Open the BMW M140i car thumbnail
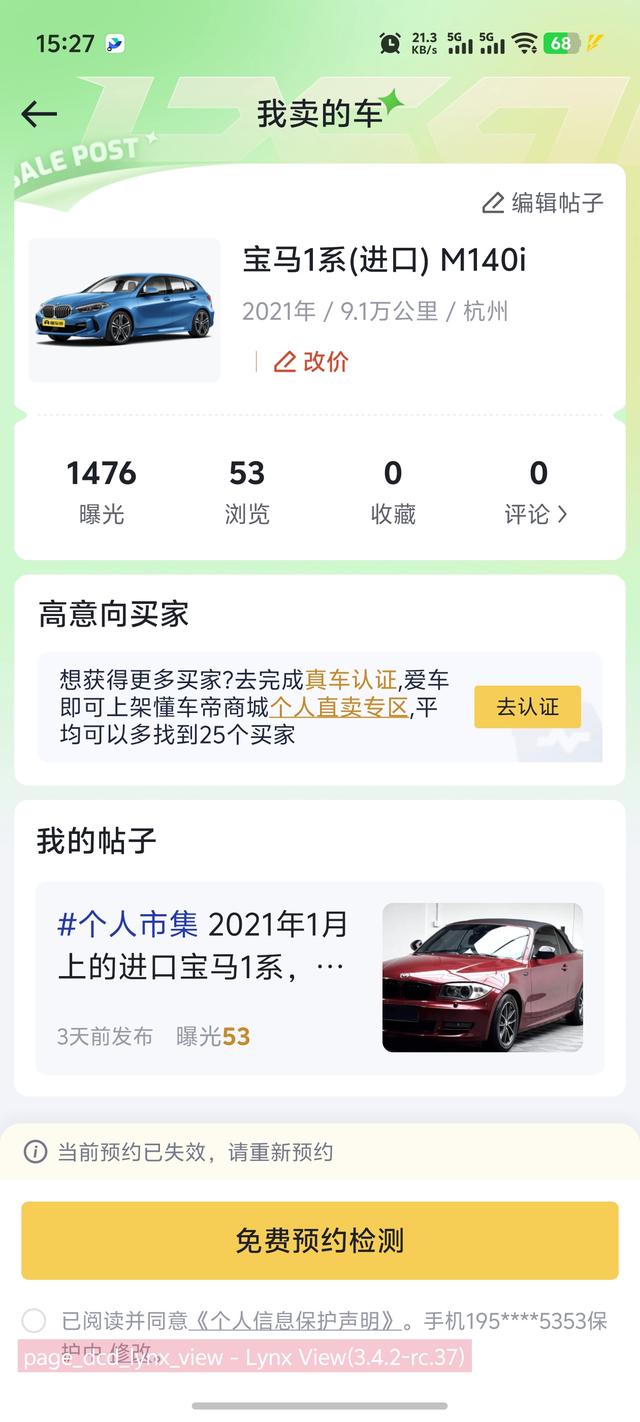 coord(124,310)
